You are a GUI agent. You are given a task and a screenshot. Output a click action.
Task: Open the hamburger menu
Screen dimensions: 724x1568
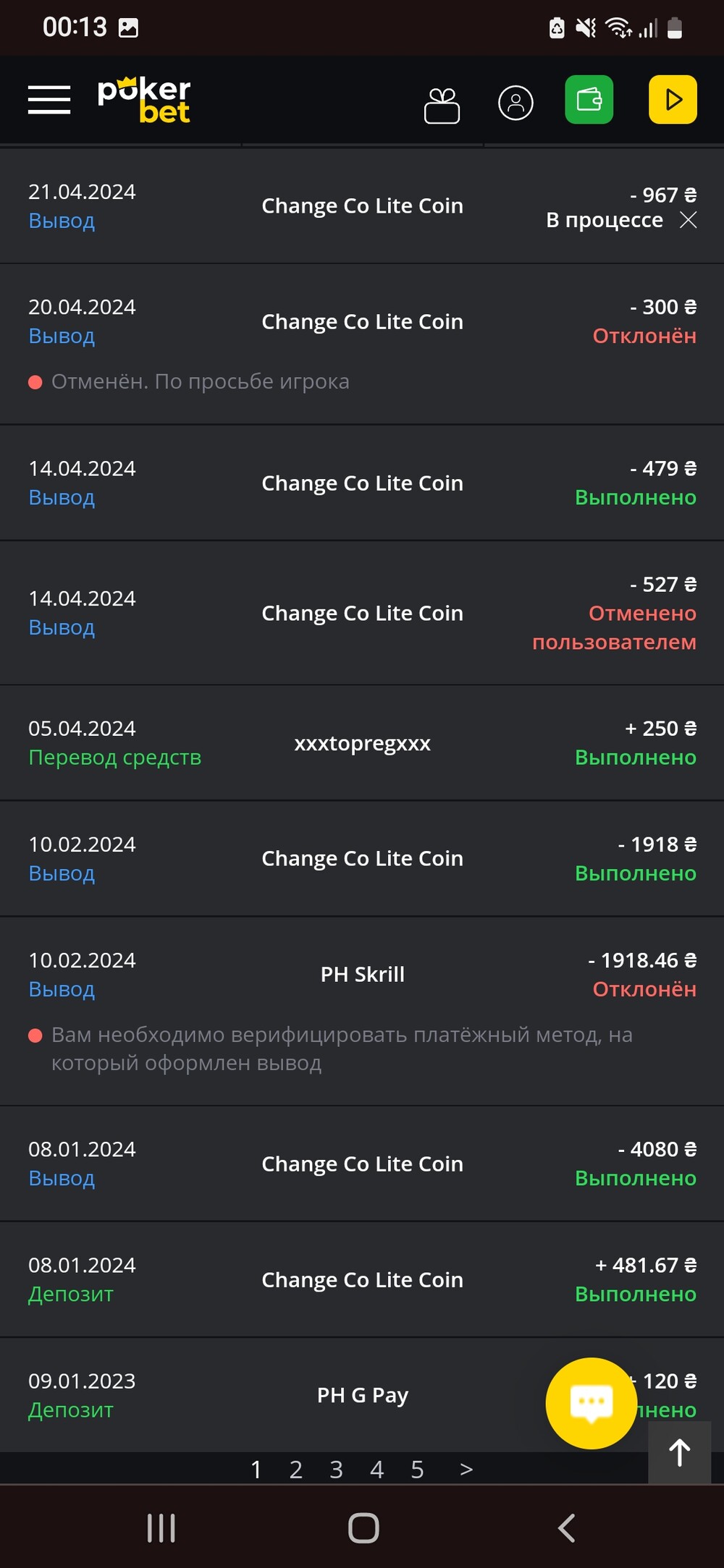point(49,100)
